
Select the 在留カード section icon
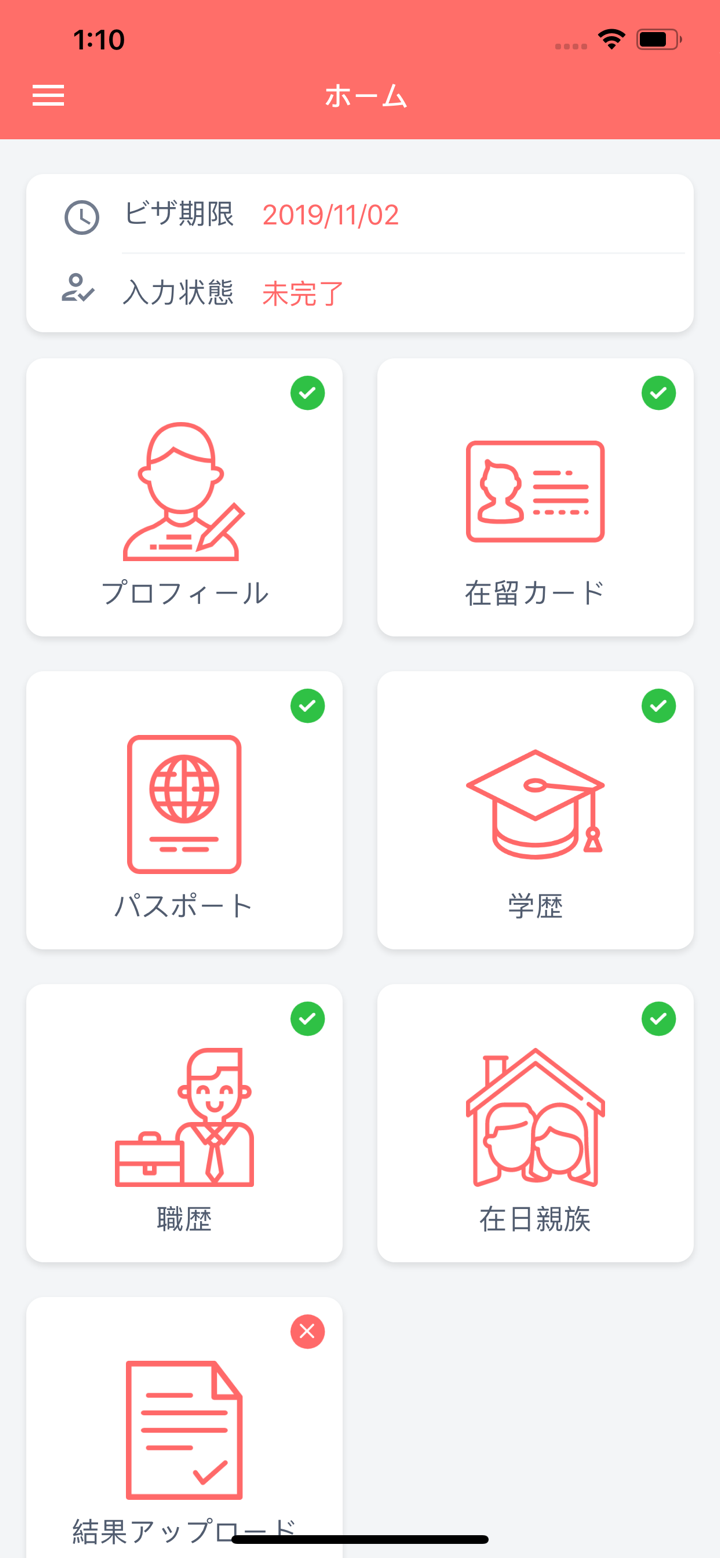tap(535, 490)
